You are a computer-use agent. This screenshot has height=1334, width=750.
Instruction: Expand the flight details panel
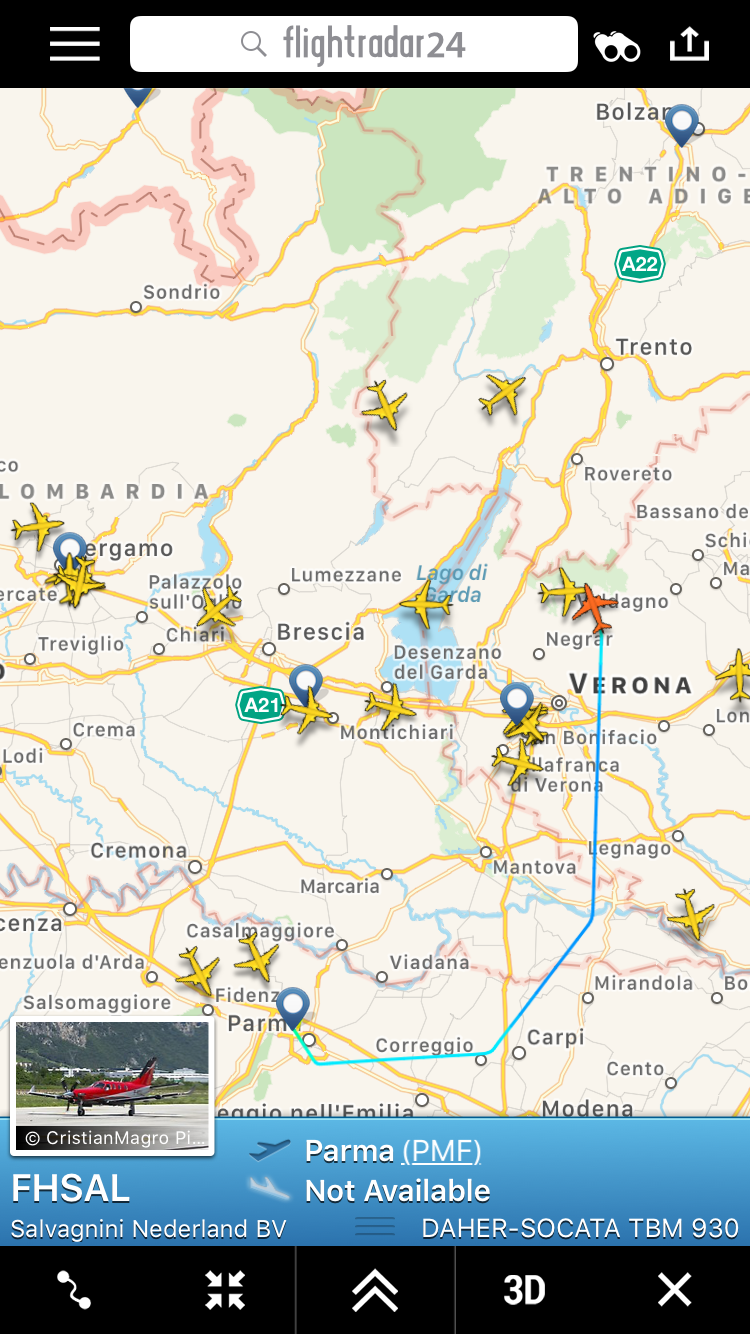(x=375, y=1290)
